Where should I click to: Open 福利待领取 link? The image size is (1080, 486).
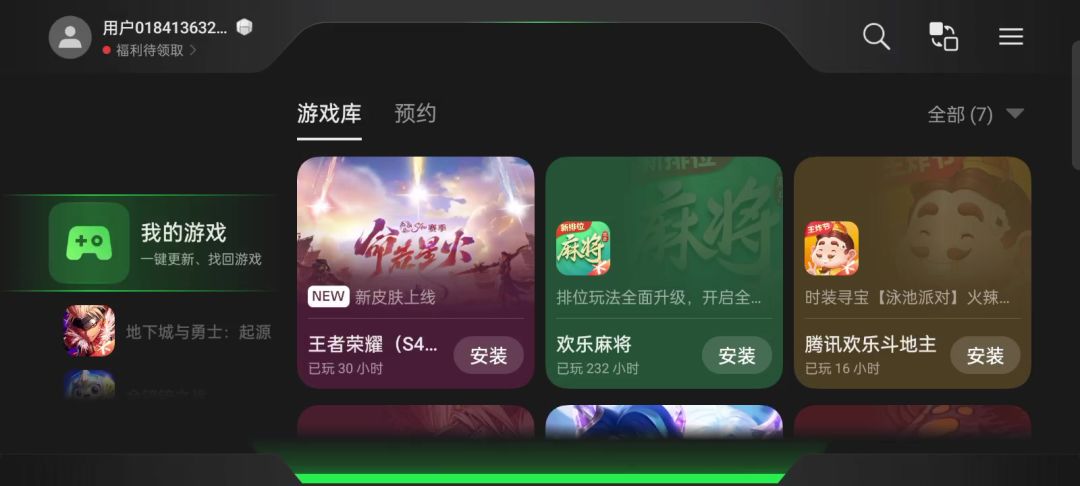(x=150, y=50)
